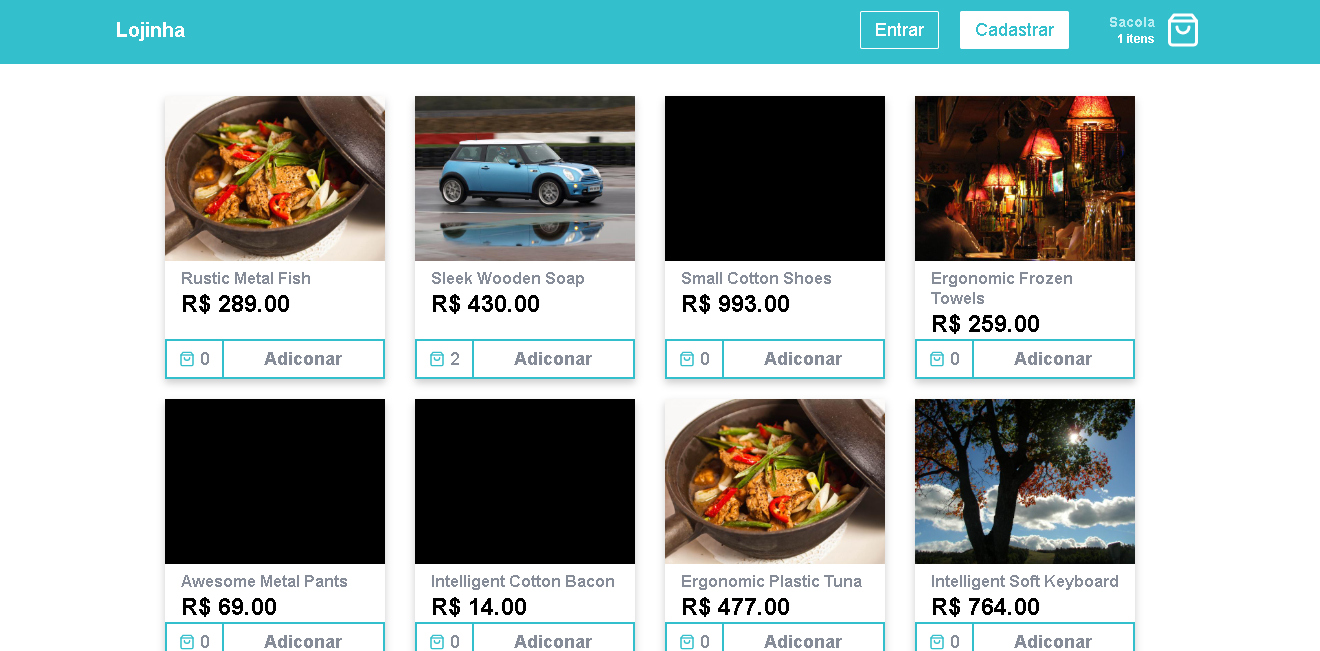Open the Sacola shopping bag
Image resolution: width=1320 pixels, height=651 pixels.
pos(1182,30)
